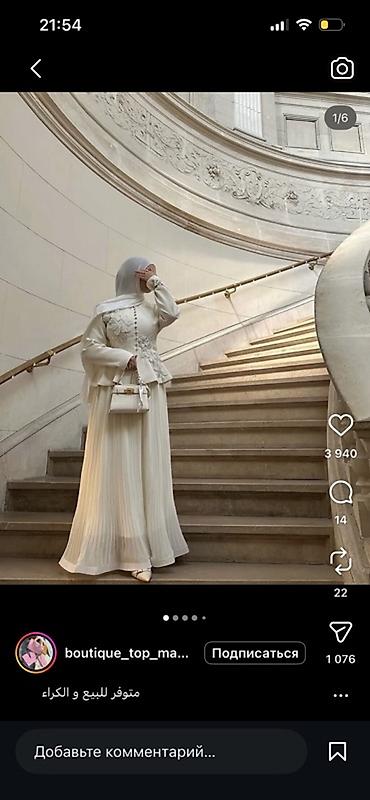Open the three-dot options menu
Image resolution: width=370 pixels, height=800 pixels.
pos(340,695)
